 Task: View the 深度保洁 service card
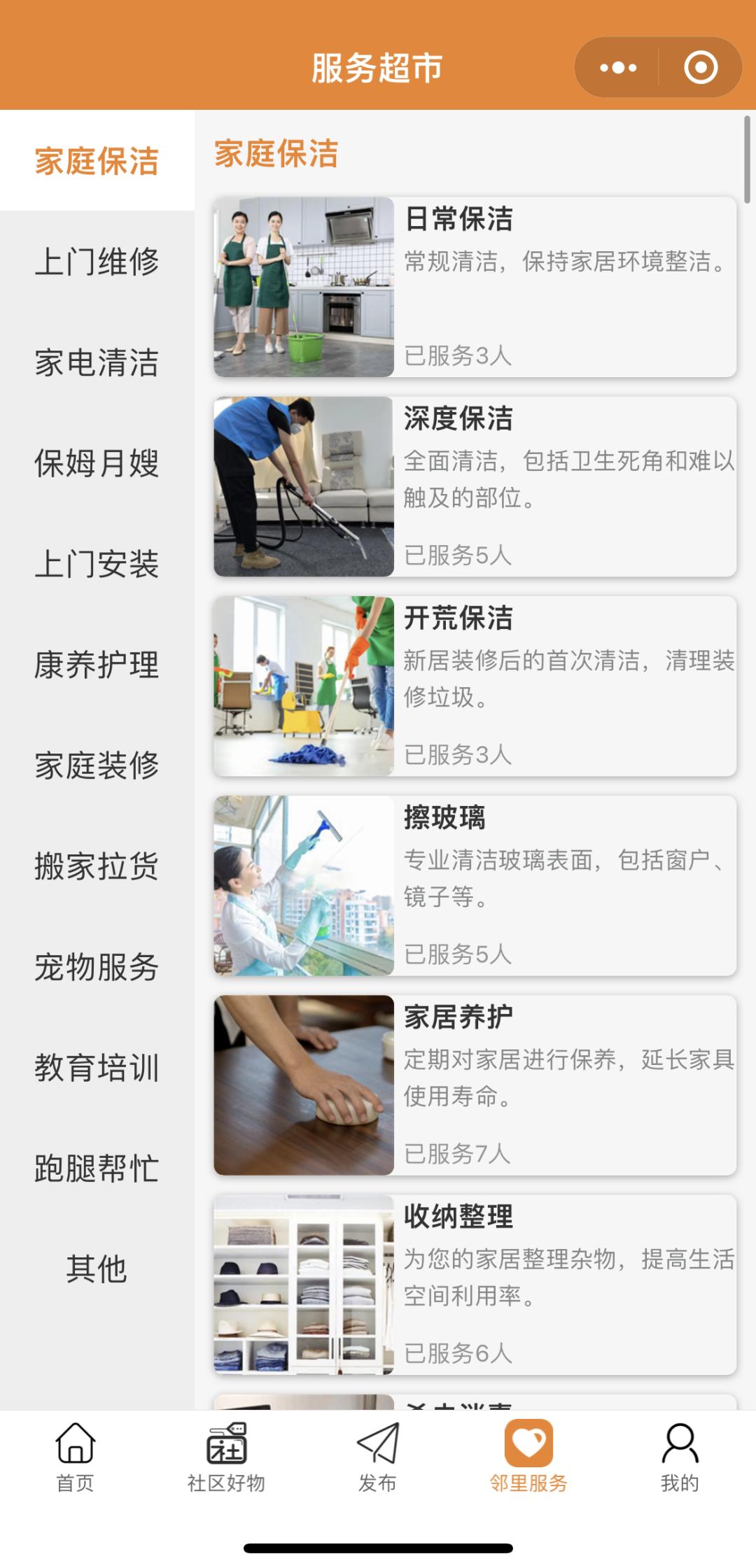pos(475,486)
